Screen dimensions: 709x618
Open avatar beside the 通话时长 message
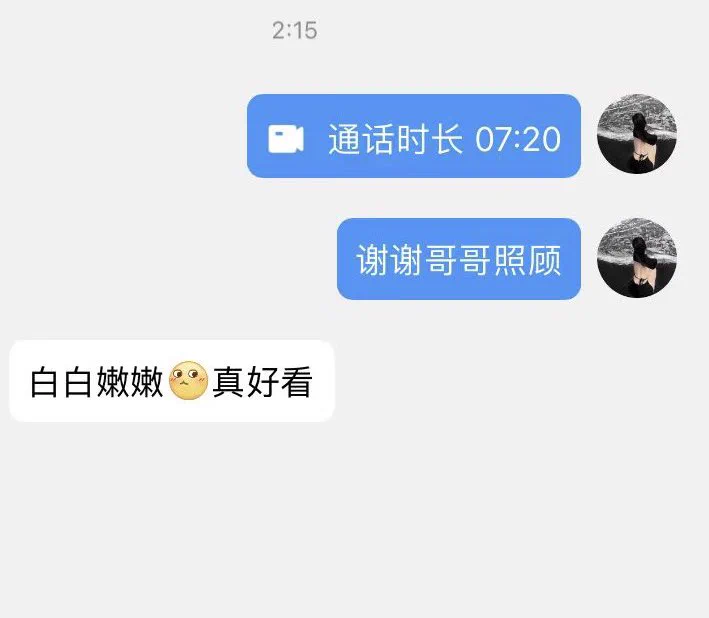pyautogui.click(x=637, y=134)
